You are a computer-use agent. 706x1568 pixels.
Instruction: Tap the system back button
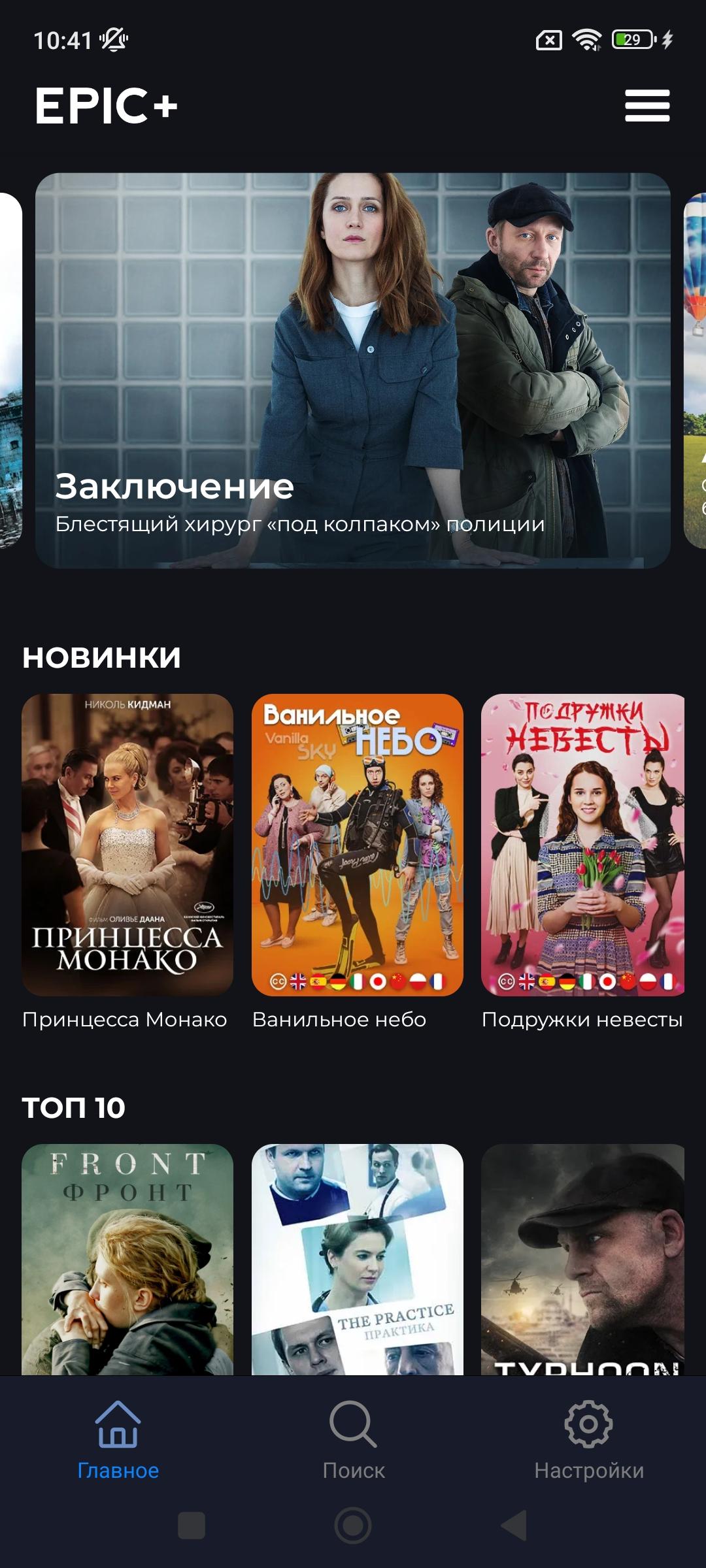[x=514, y=1526]
